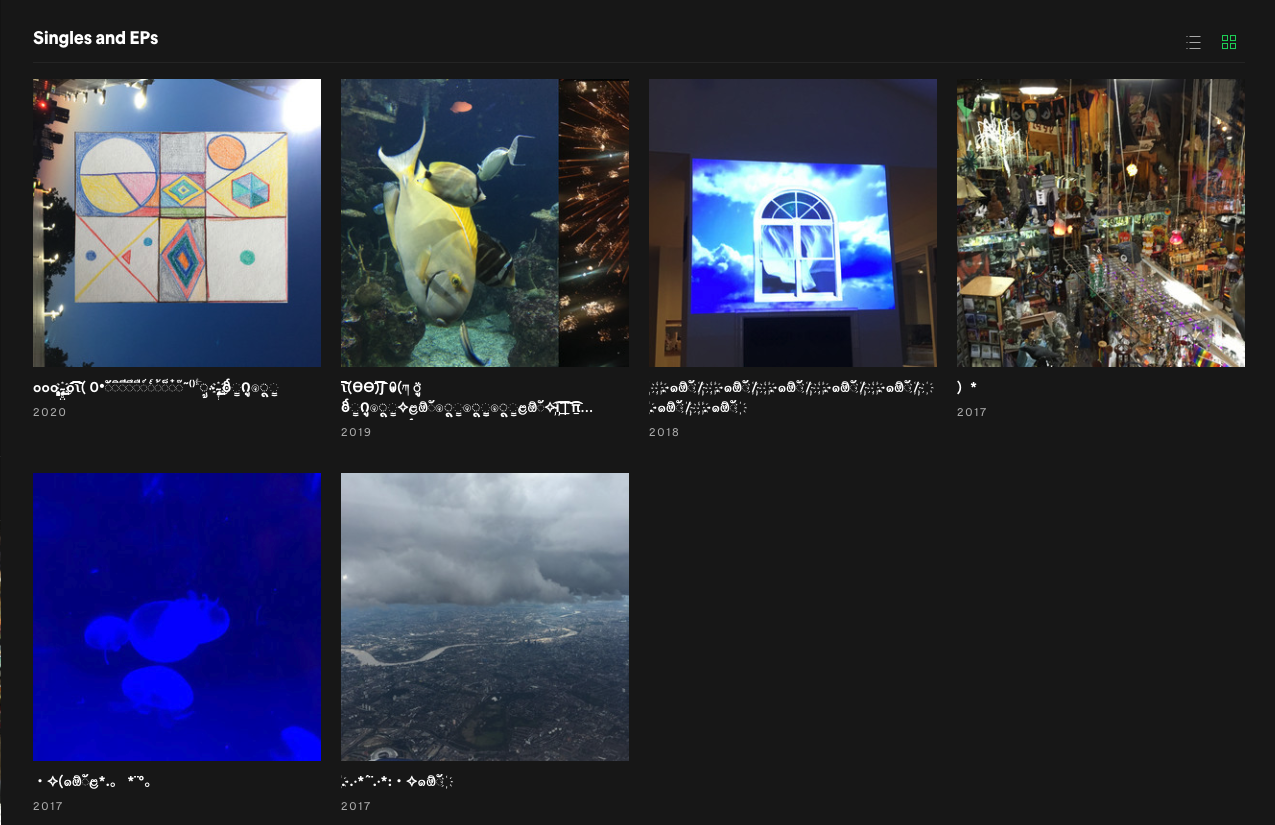Open the 2017 cluttered shop release
1275x825 pixels.
pos(1101,223)
